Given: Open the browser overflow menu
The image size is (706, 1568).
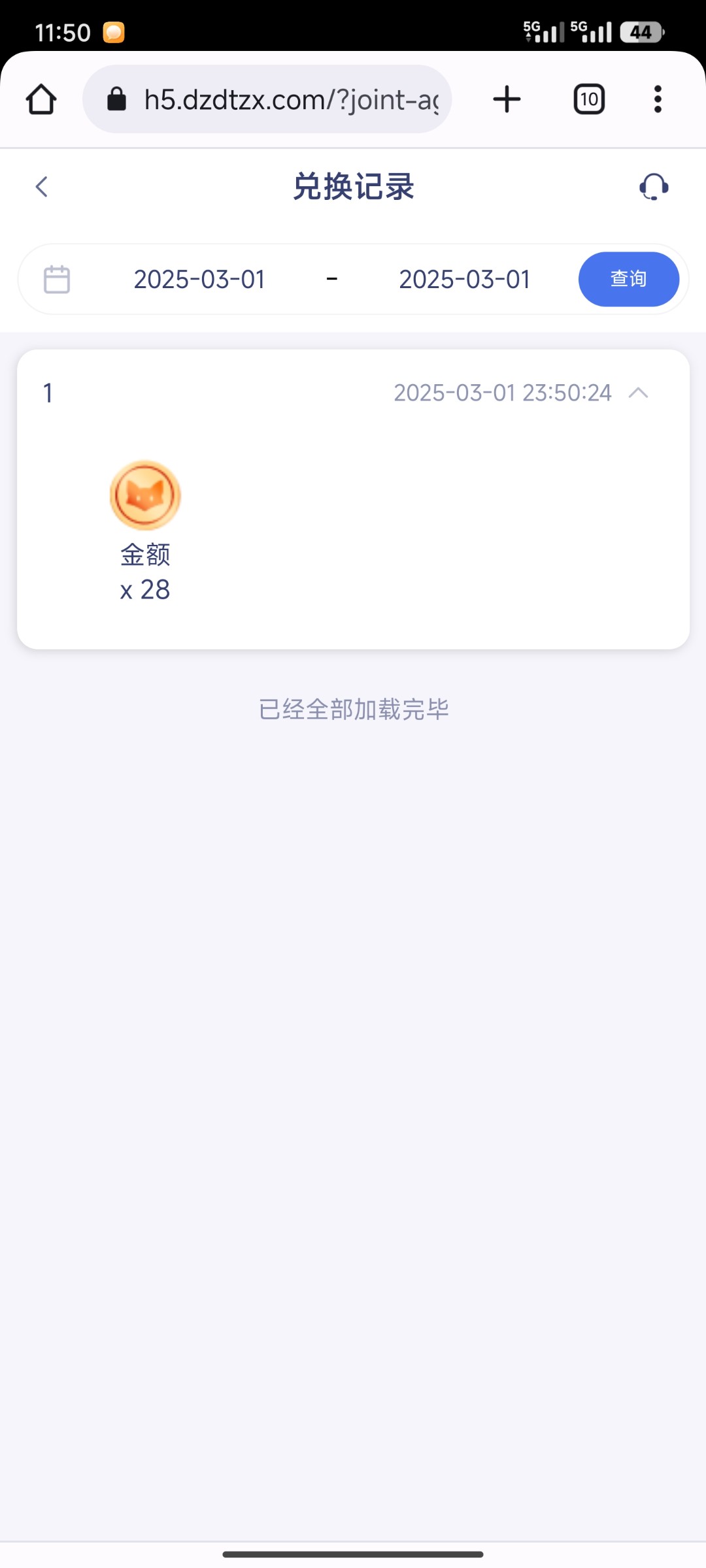Looking at the screenshot, I should (x=658, y=99).
